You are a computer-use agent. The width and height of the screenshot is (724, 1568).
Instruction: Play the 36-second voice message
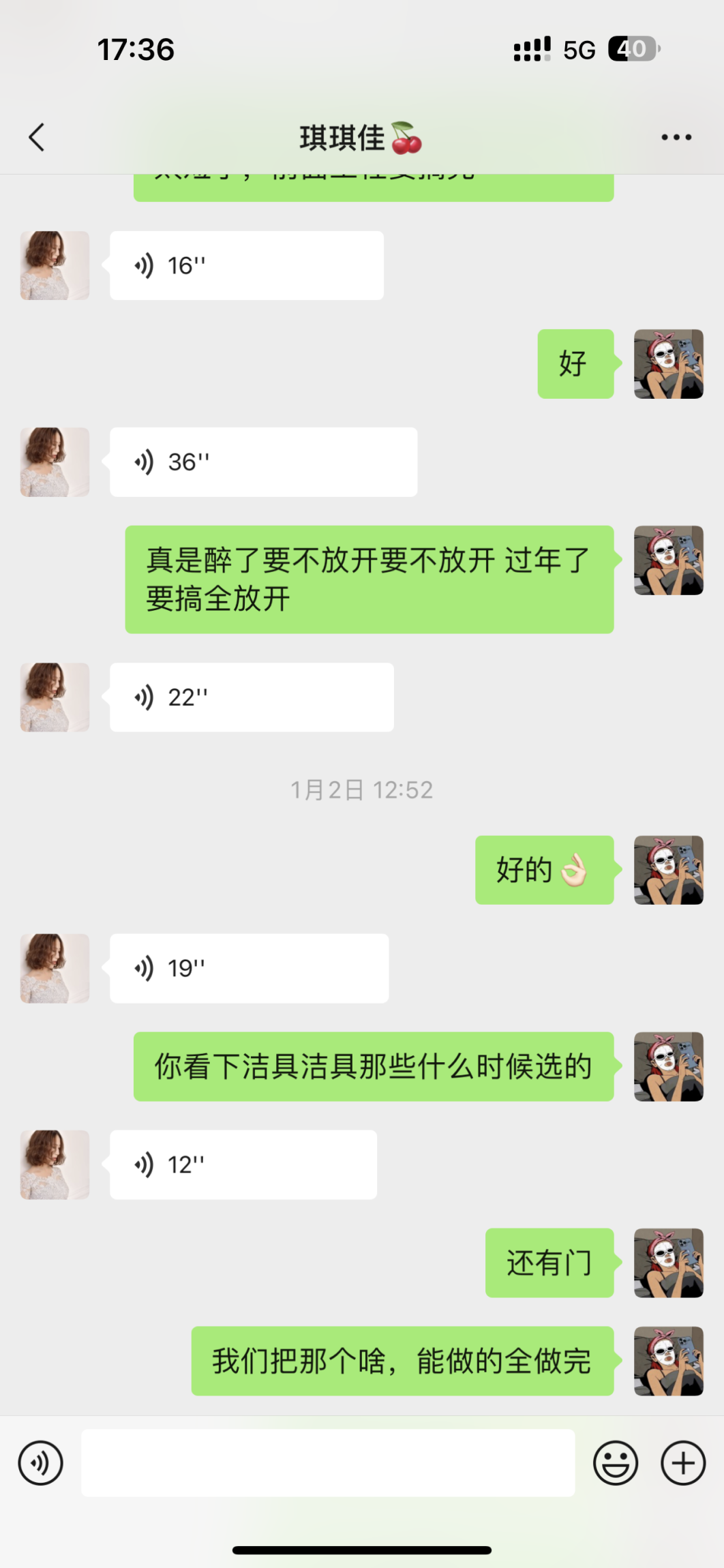click(263, 462)
